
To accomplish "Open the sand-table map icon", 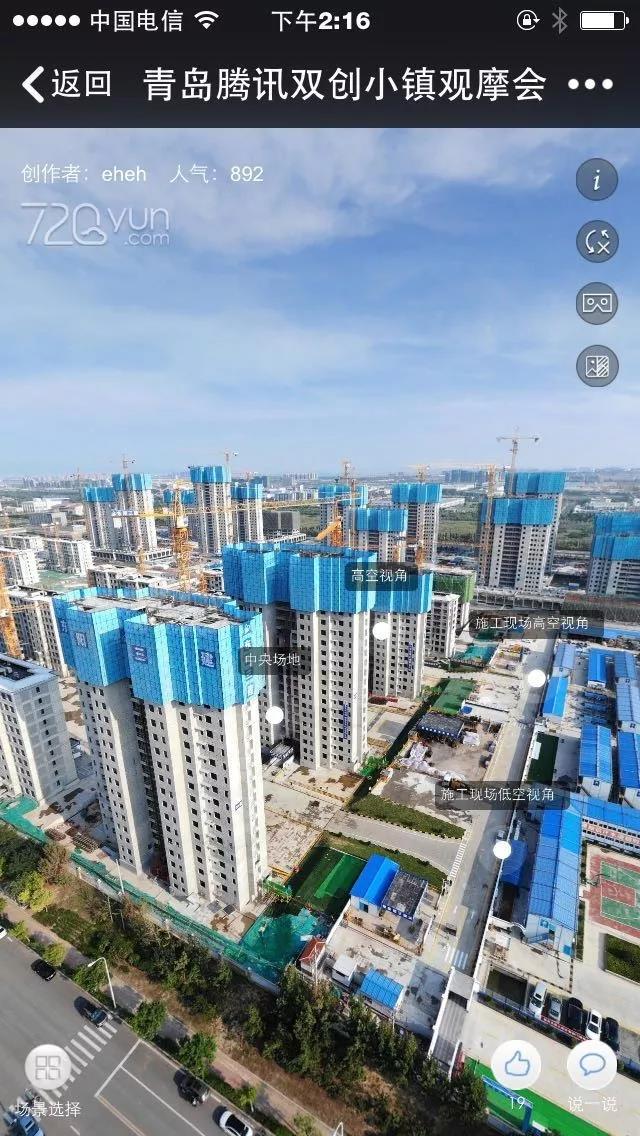I will coord(597,366).
